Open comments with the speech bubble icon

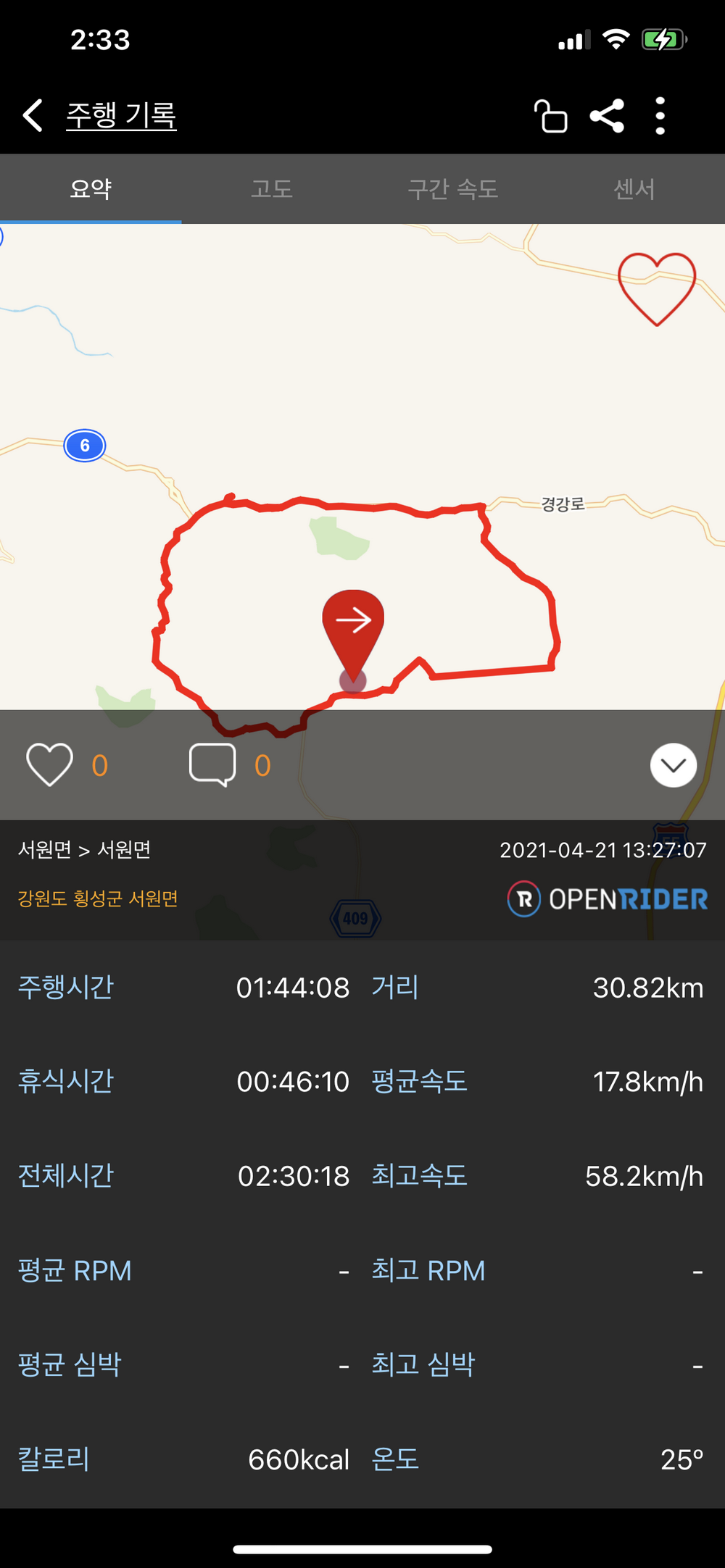212,764
